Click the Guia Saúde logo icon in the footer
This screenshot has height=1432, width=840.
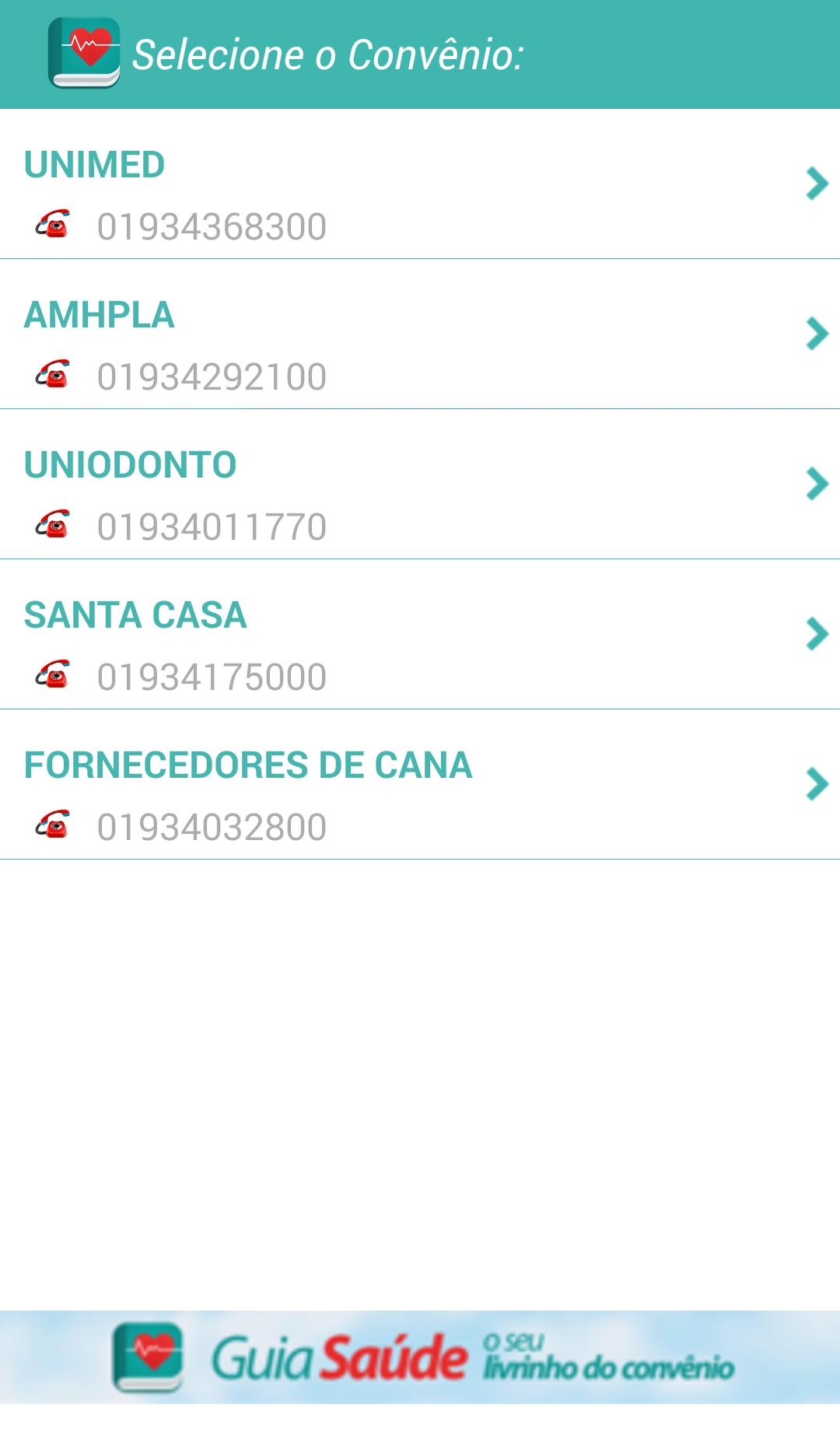[148, 1357]
